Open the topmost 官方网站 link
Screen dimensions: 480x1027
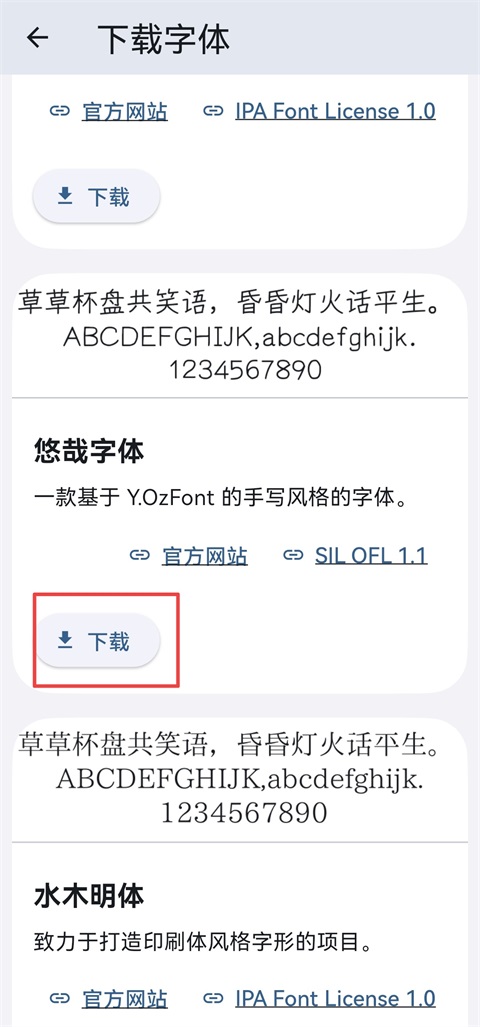[x=109, y=111]
